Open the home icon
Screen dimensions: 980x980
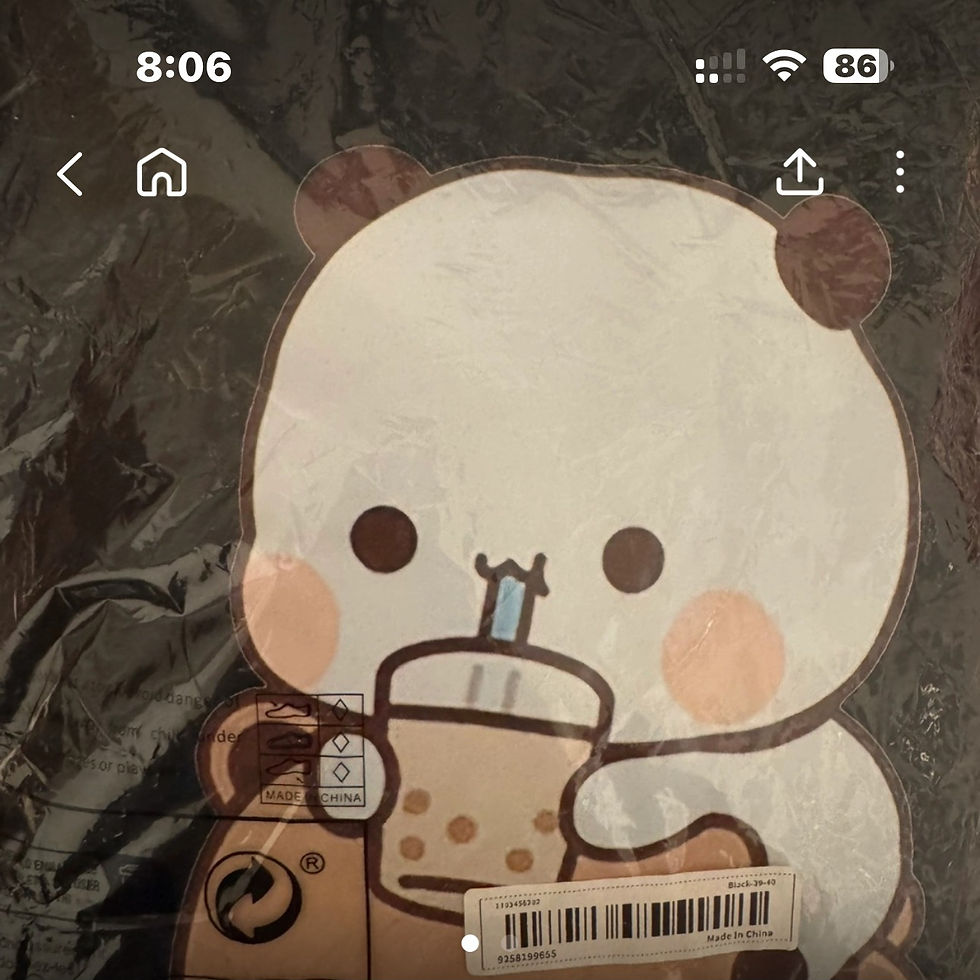tap(161, 173)
